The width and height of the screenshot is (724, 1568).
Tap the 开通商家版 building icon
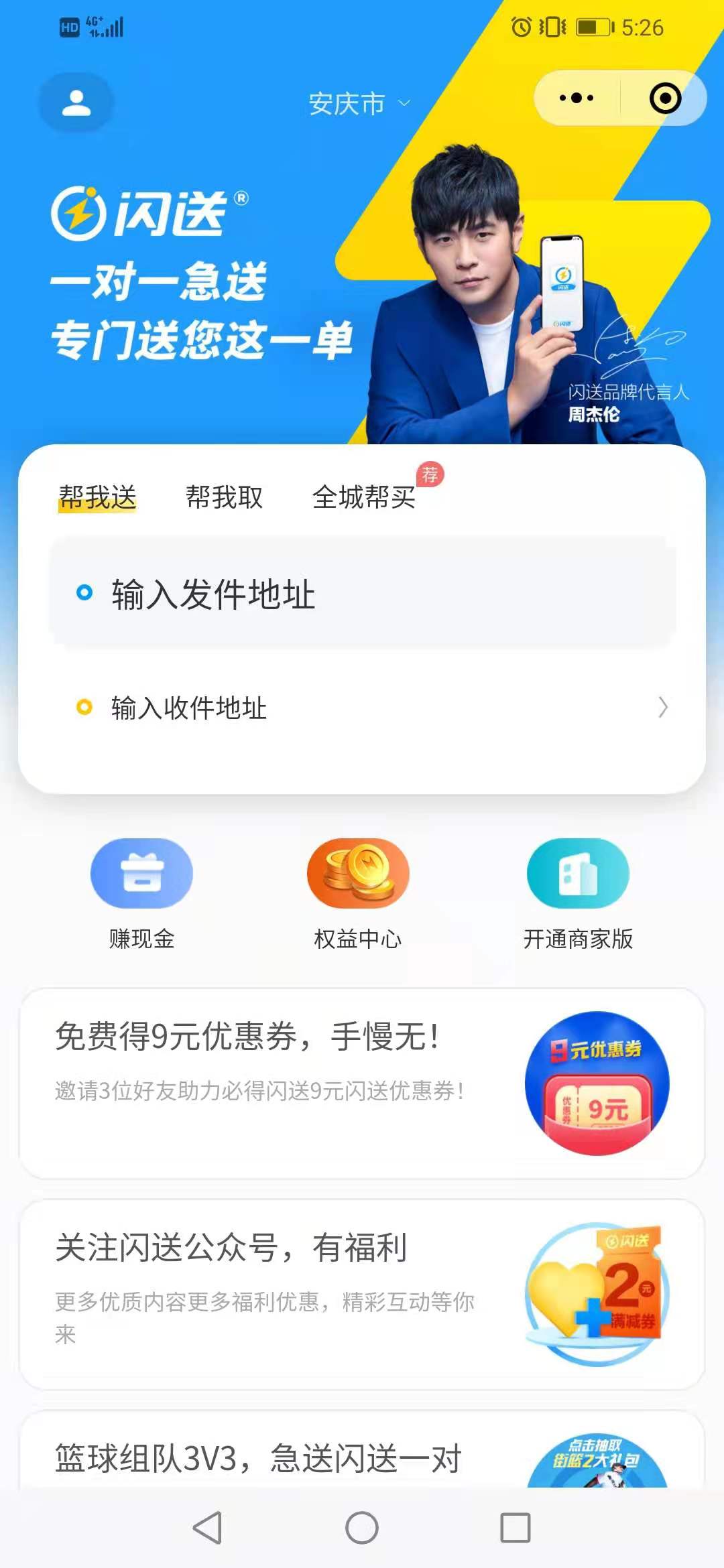click(x=579, y=873)
